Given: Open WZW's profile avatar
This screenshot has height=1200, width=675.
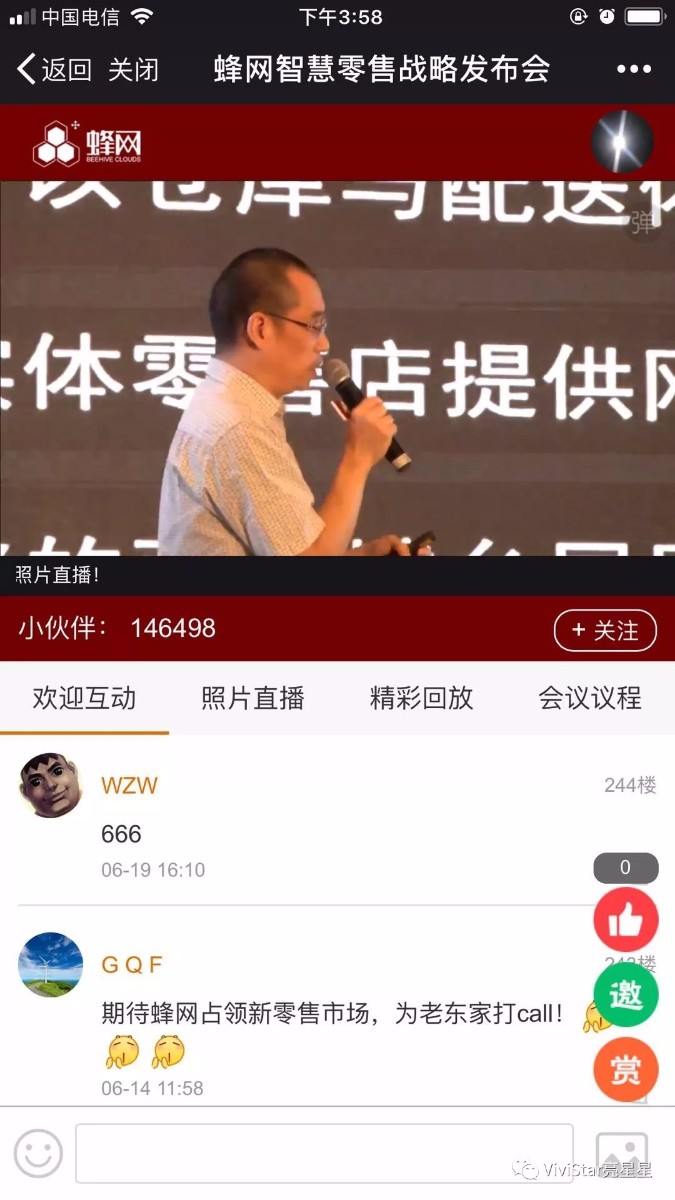Looking at the screenshot, I should [50, 786].
